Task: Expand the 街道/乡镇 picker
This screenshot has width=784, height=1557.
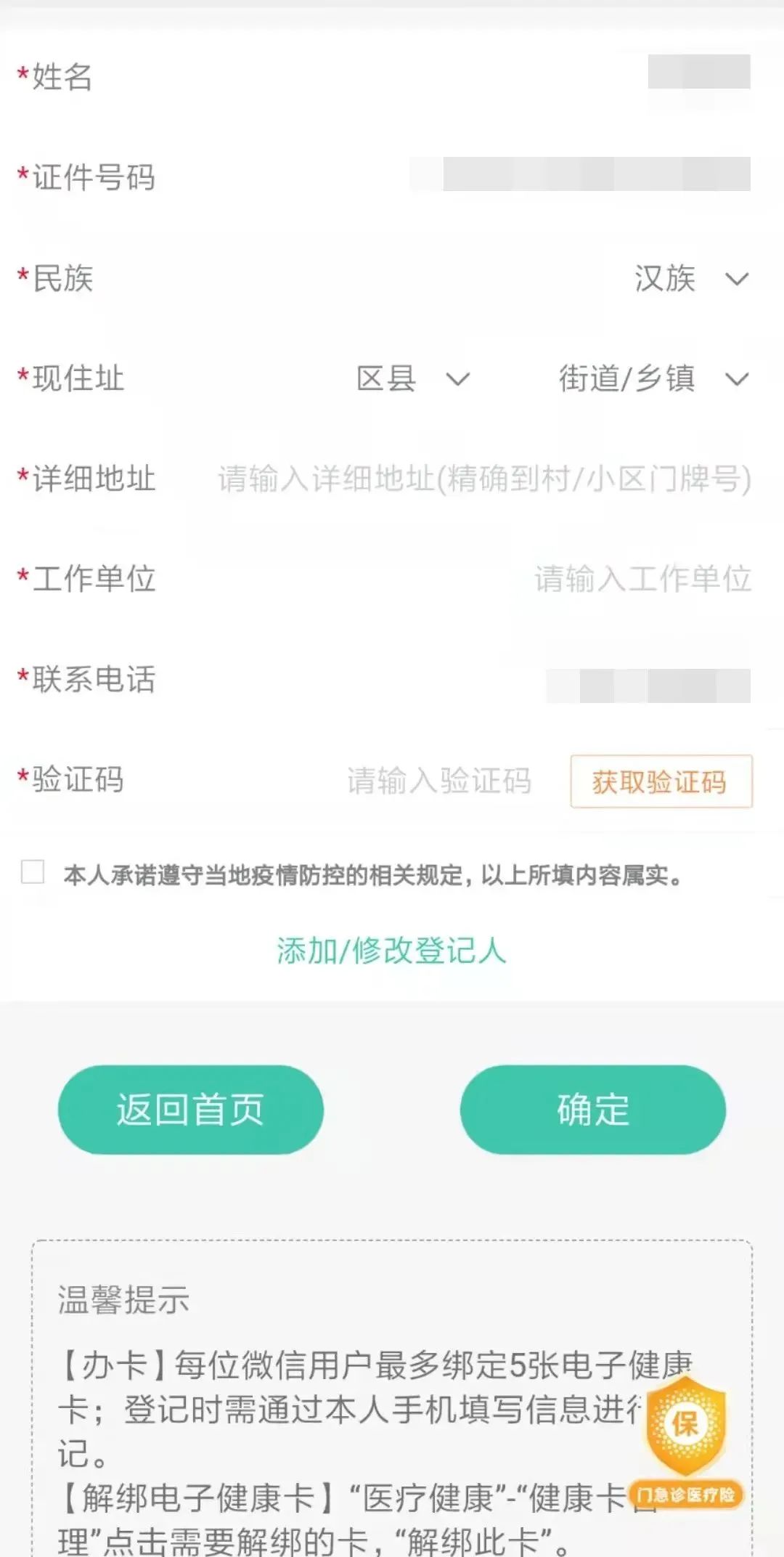Action: coord(652,378)
